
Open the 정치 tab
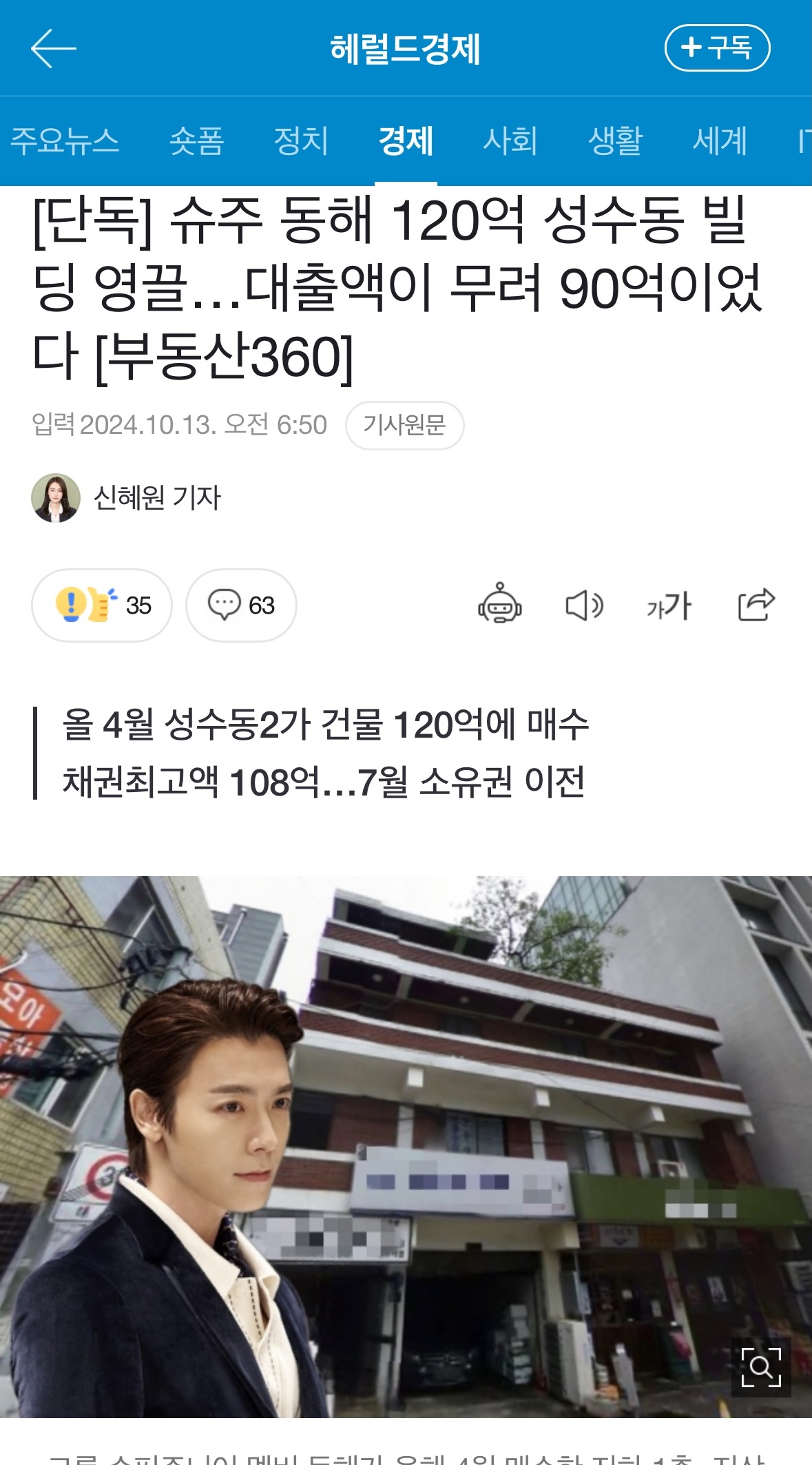301,141
